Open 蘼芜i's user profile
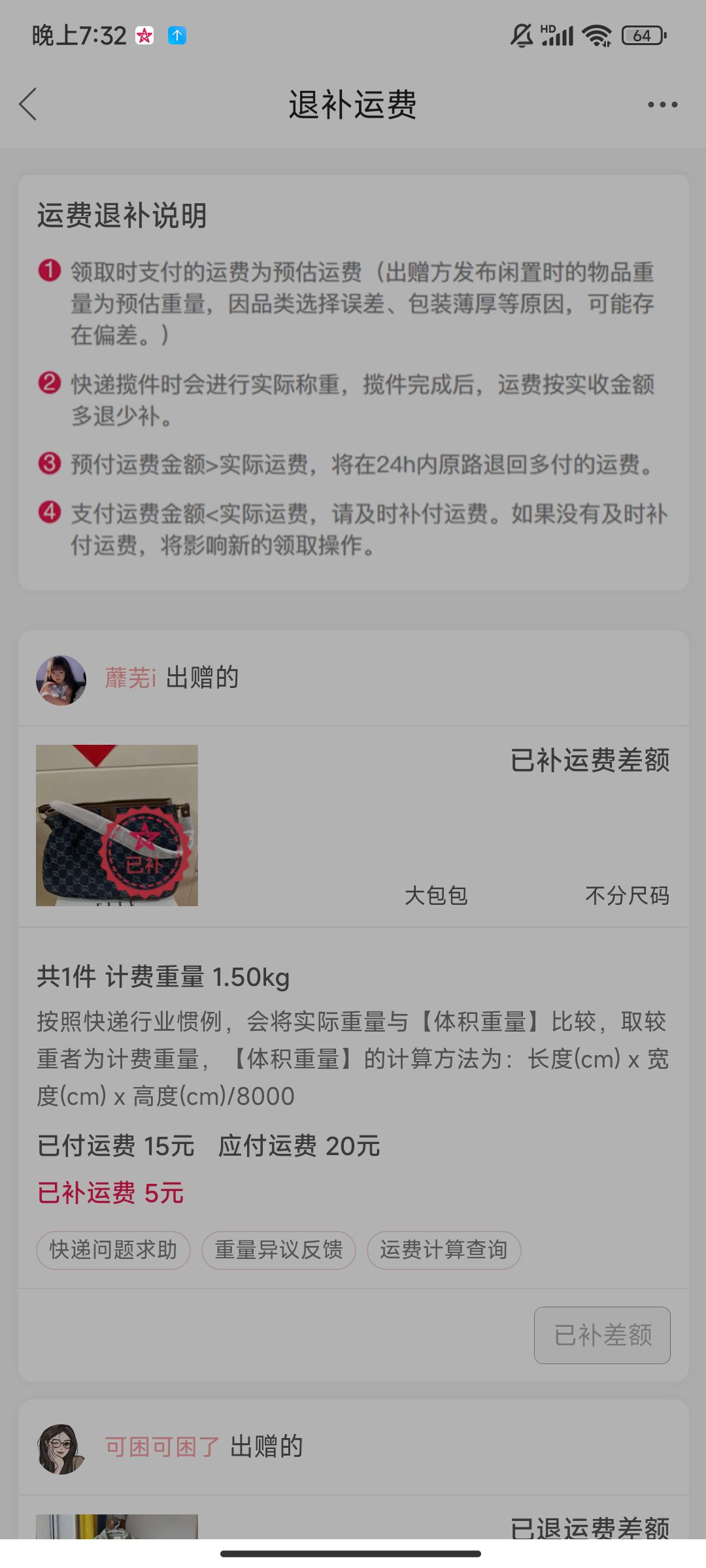Viewport: 706px width, 1568px height. pos(61,679)
